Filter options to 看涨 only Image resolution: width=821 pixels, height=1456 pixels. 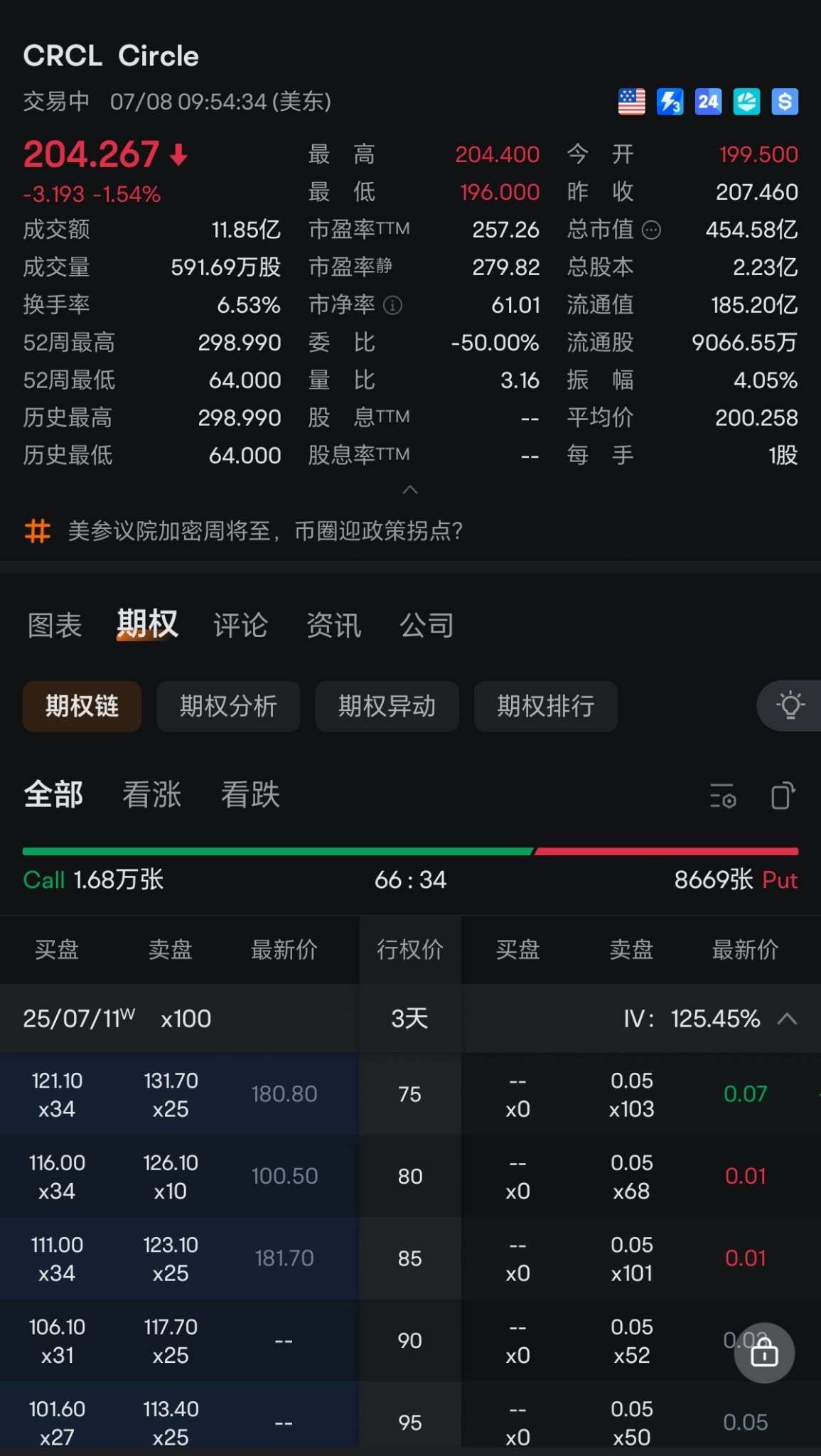151,794
